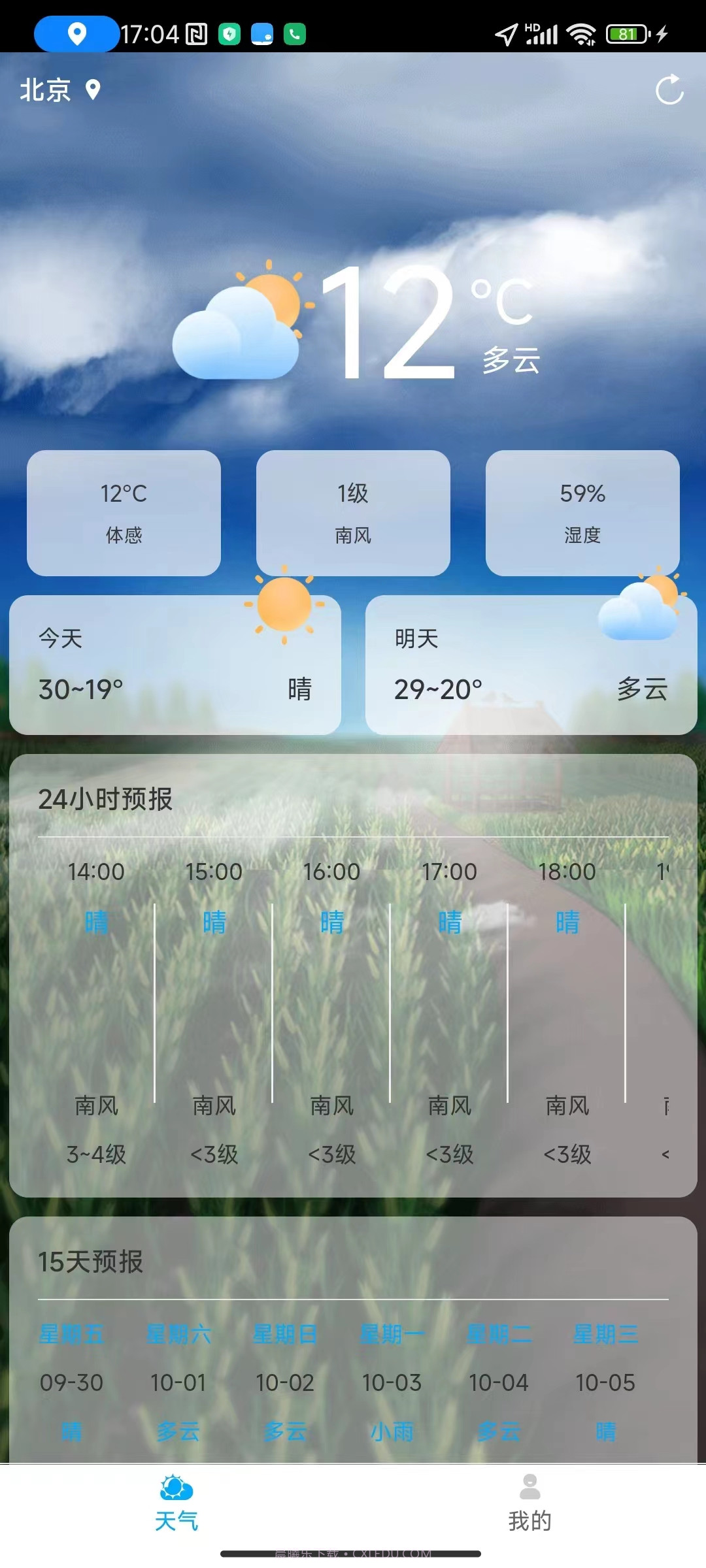Open the 今天 daily forecast card
The height and width of the screenshot is (1568, 706).
175,663
